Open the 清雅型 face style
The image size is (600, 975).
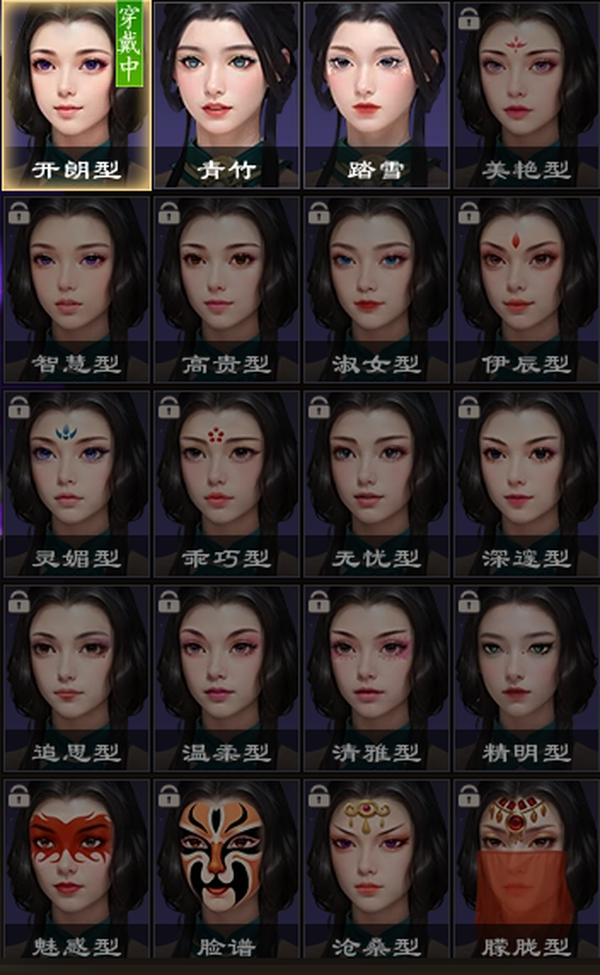pyautogui.click(x=376, y=678)
